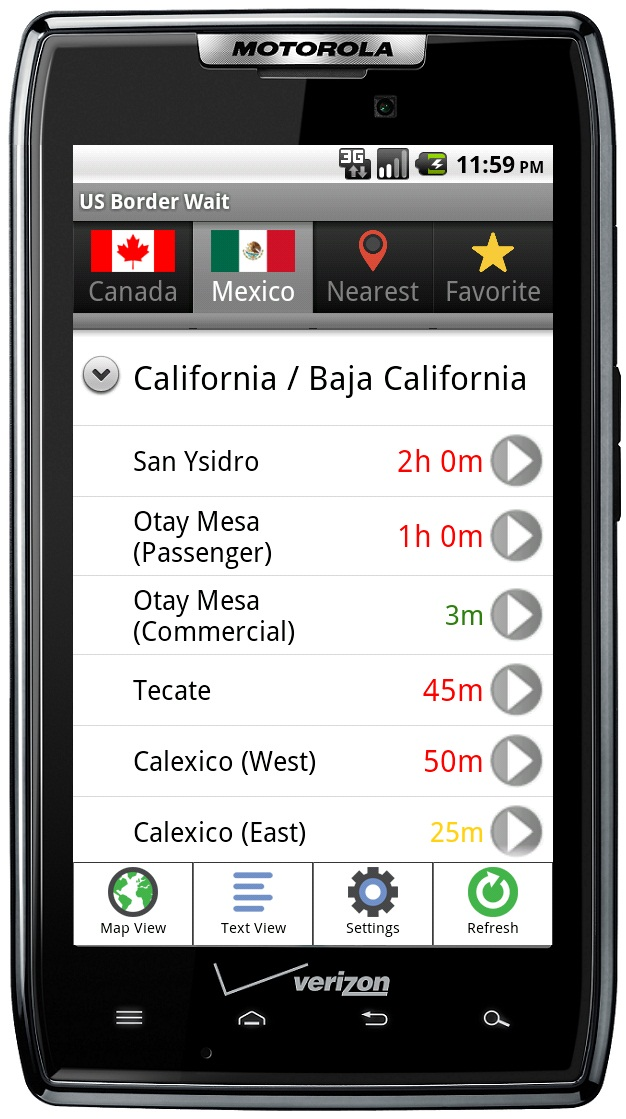Switch to the Canada tab
626x1119 pixels.
pos(133,268)
